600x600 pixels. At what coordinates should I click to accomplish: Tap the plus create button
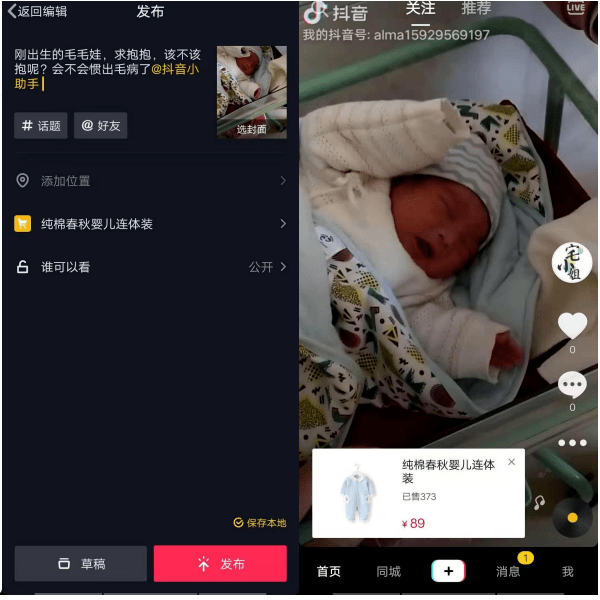(448, 571)
